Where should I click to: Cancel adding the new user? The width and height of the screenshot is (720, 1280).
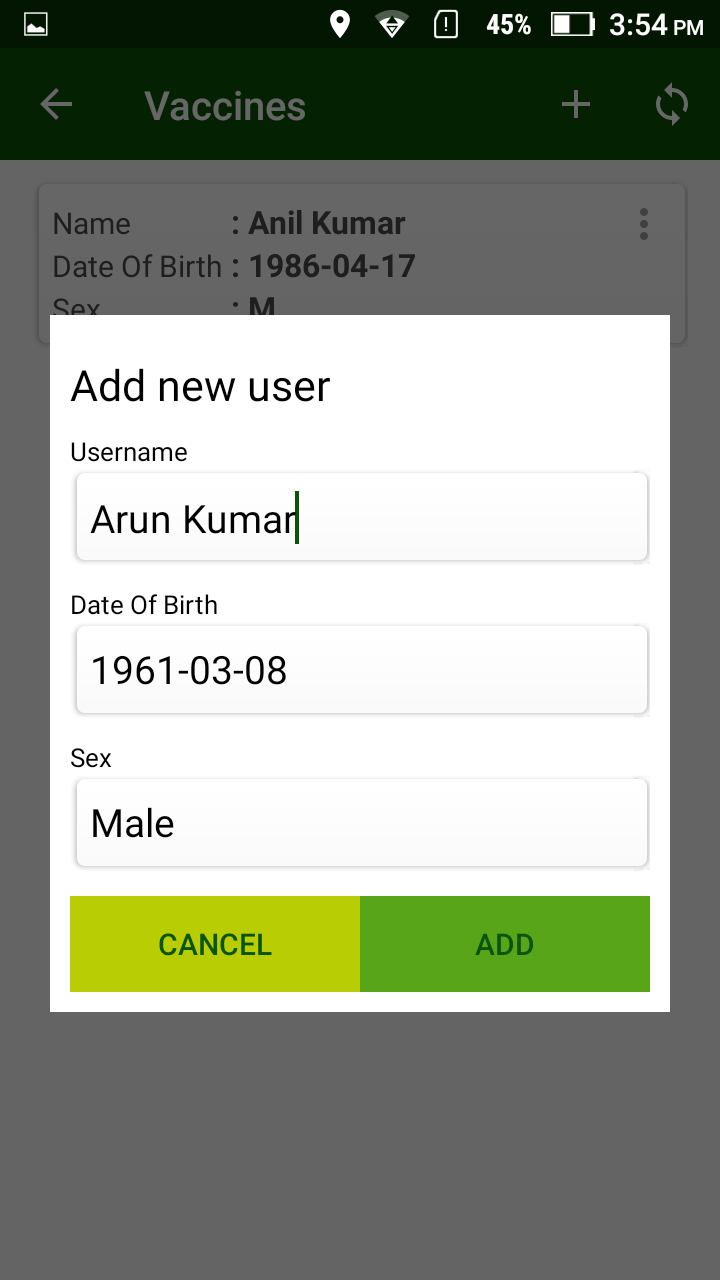tap(215, 944)
